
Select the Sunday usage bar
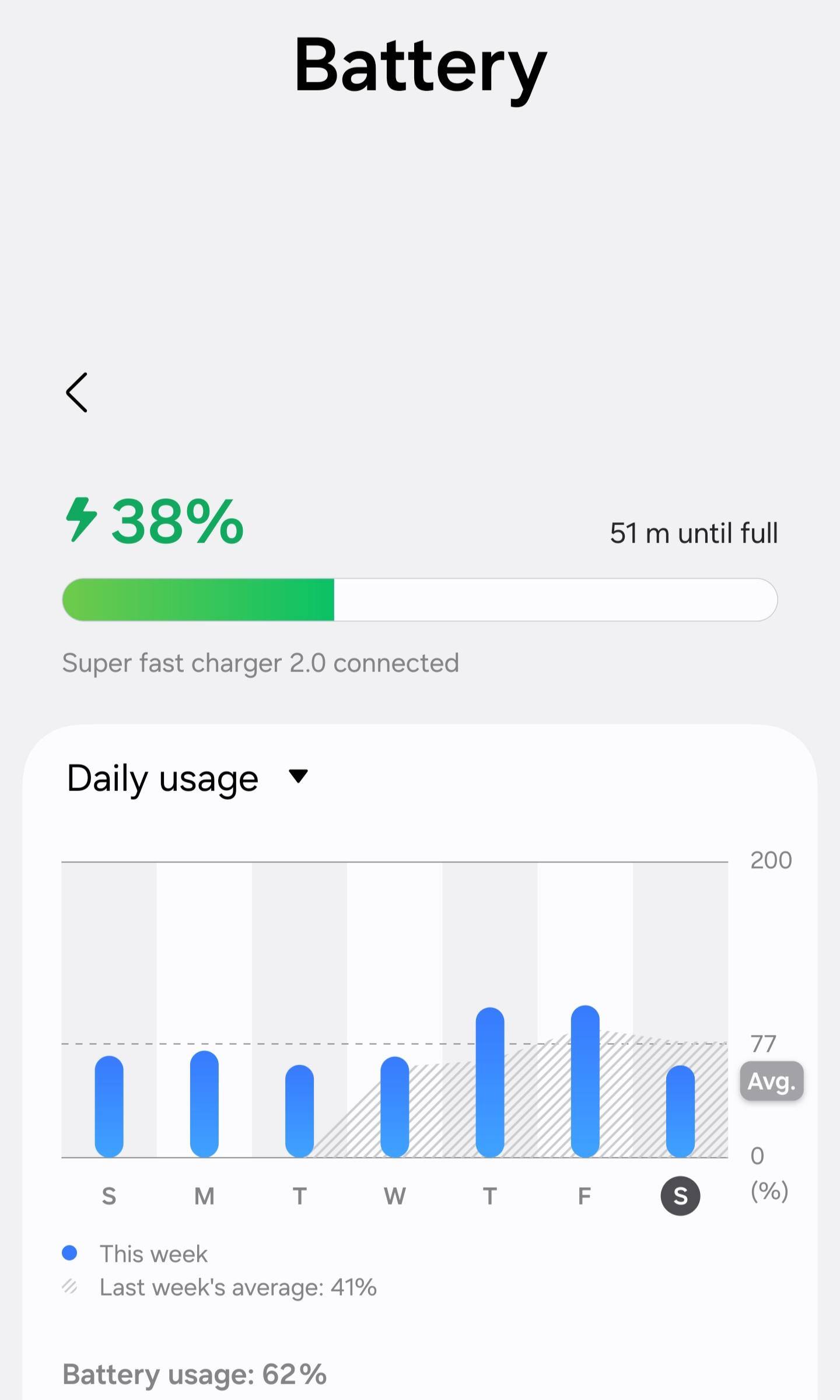[x=109, y=1107]
